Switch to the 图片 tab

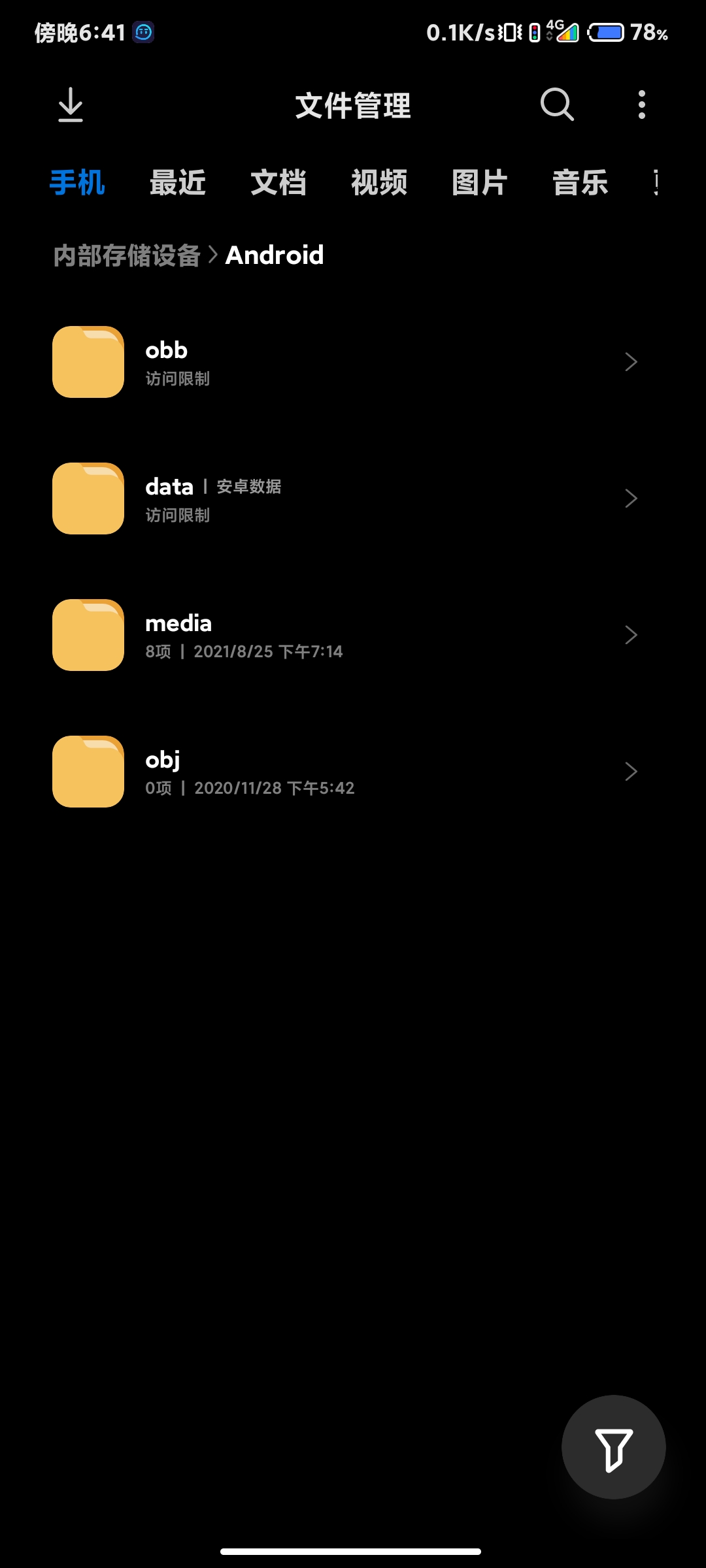480,182
